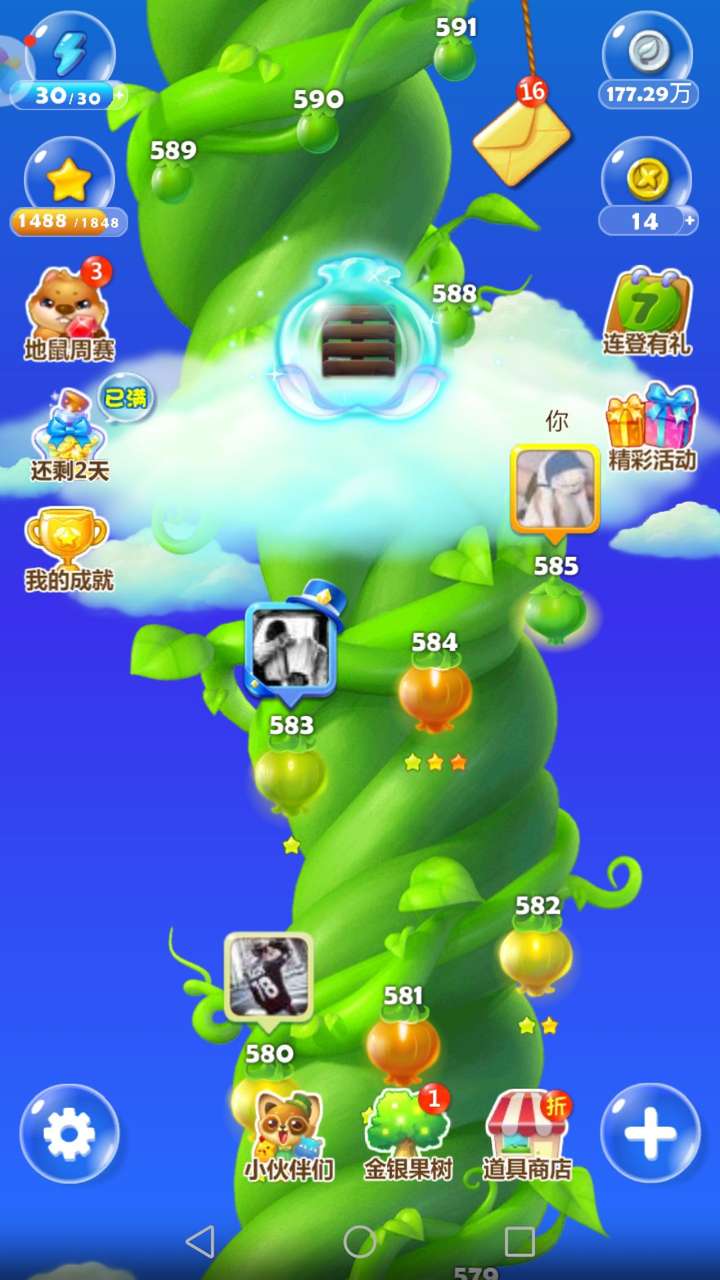720x1280 pixels.
Task: Replay level 581
Action: [402, 1045]
